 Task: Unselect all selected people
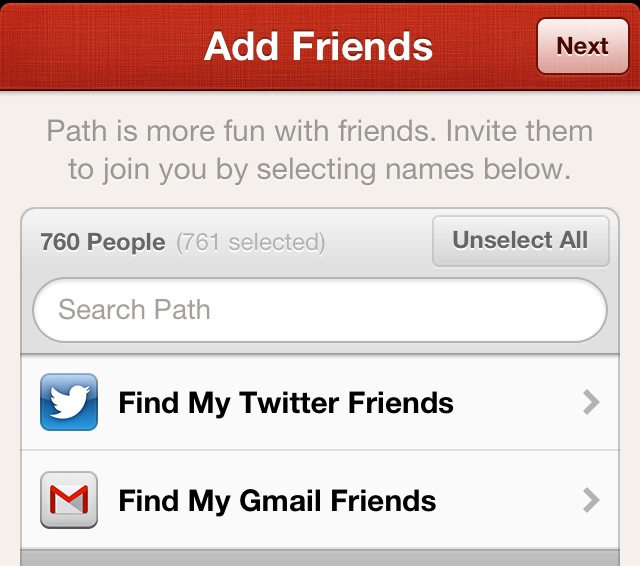coord(520,241)
